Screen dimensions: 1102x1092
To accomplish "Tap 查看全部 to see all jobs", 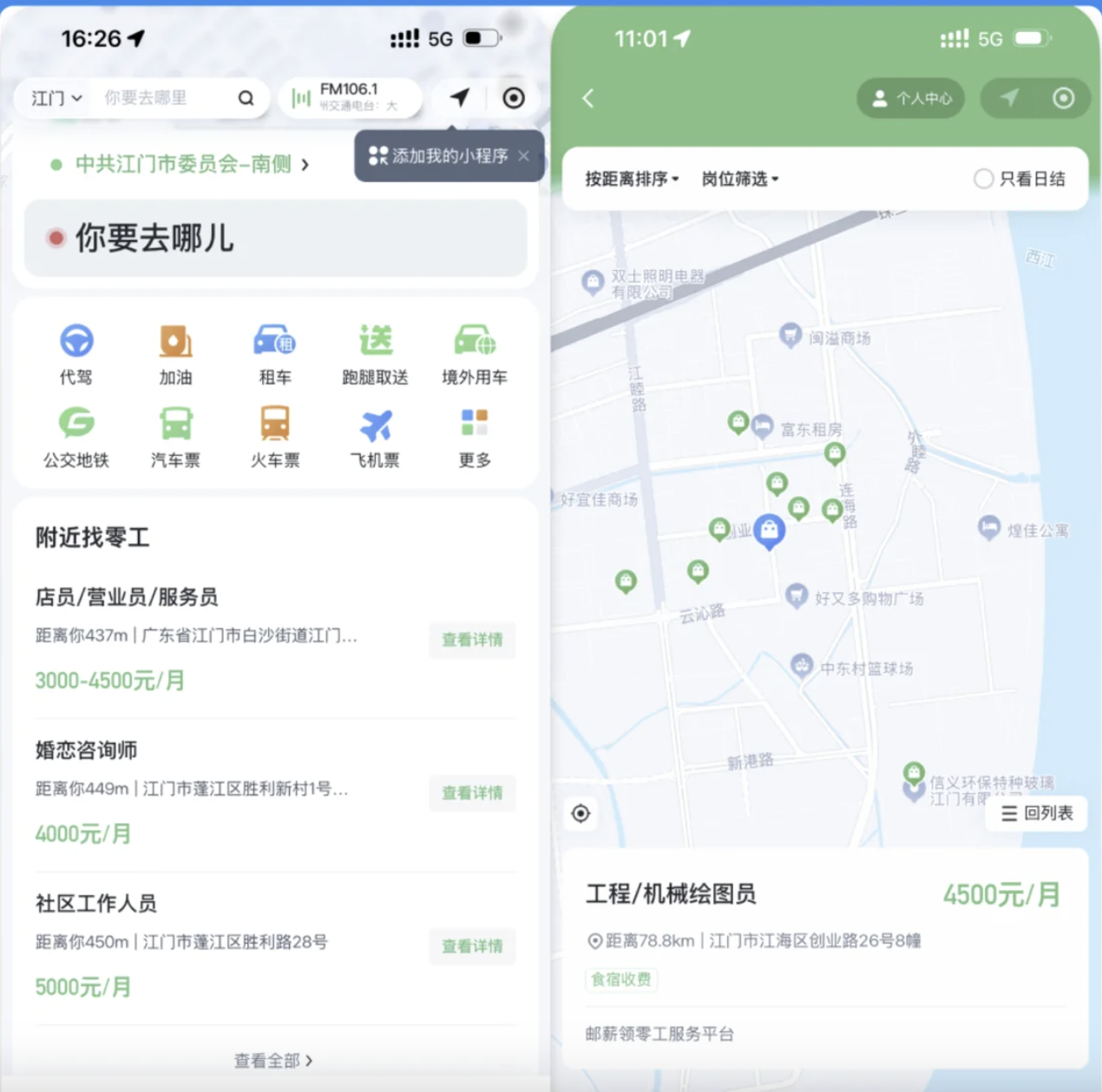I will pyautogui.click(x=273, y=1060).
